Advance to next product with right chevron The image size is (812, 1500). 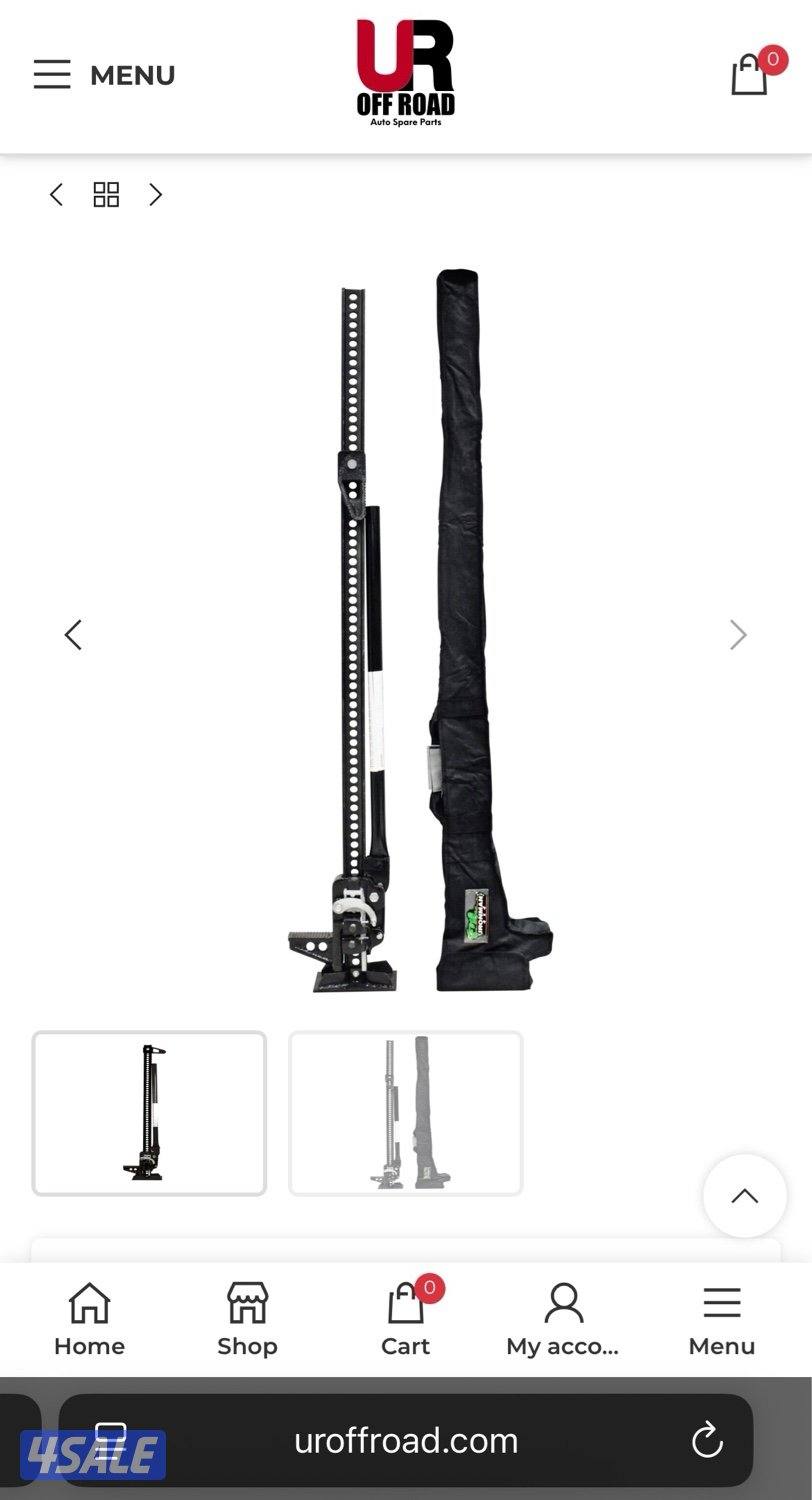click(156, 194)
